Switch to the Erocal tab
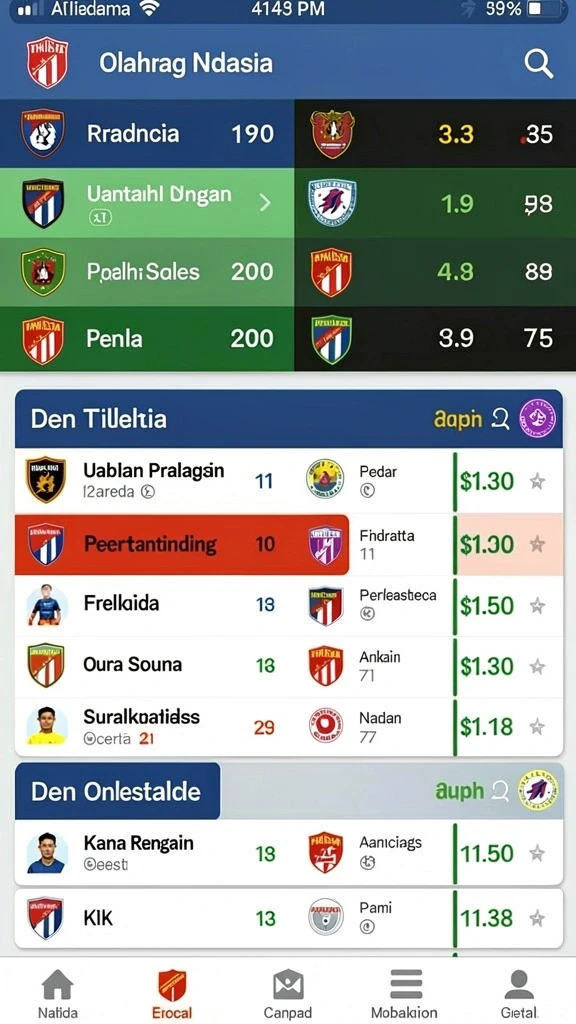The height and width of the screenshot is (1024, 576). [172, 993]
